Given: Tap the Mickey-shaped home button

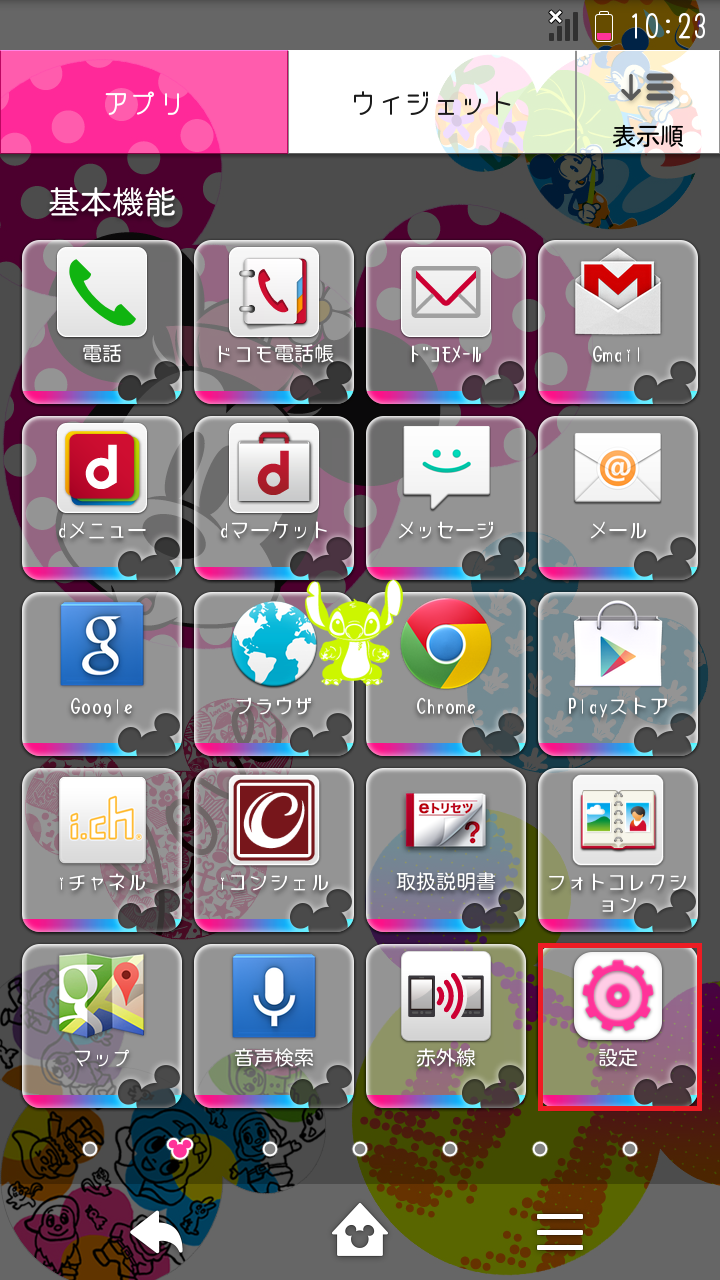Looking at the screenshot, I should click(360, 1232).
